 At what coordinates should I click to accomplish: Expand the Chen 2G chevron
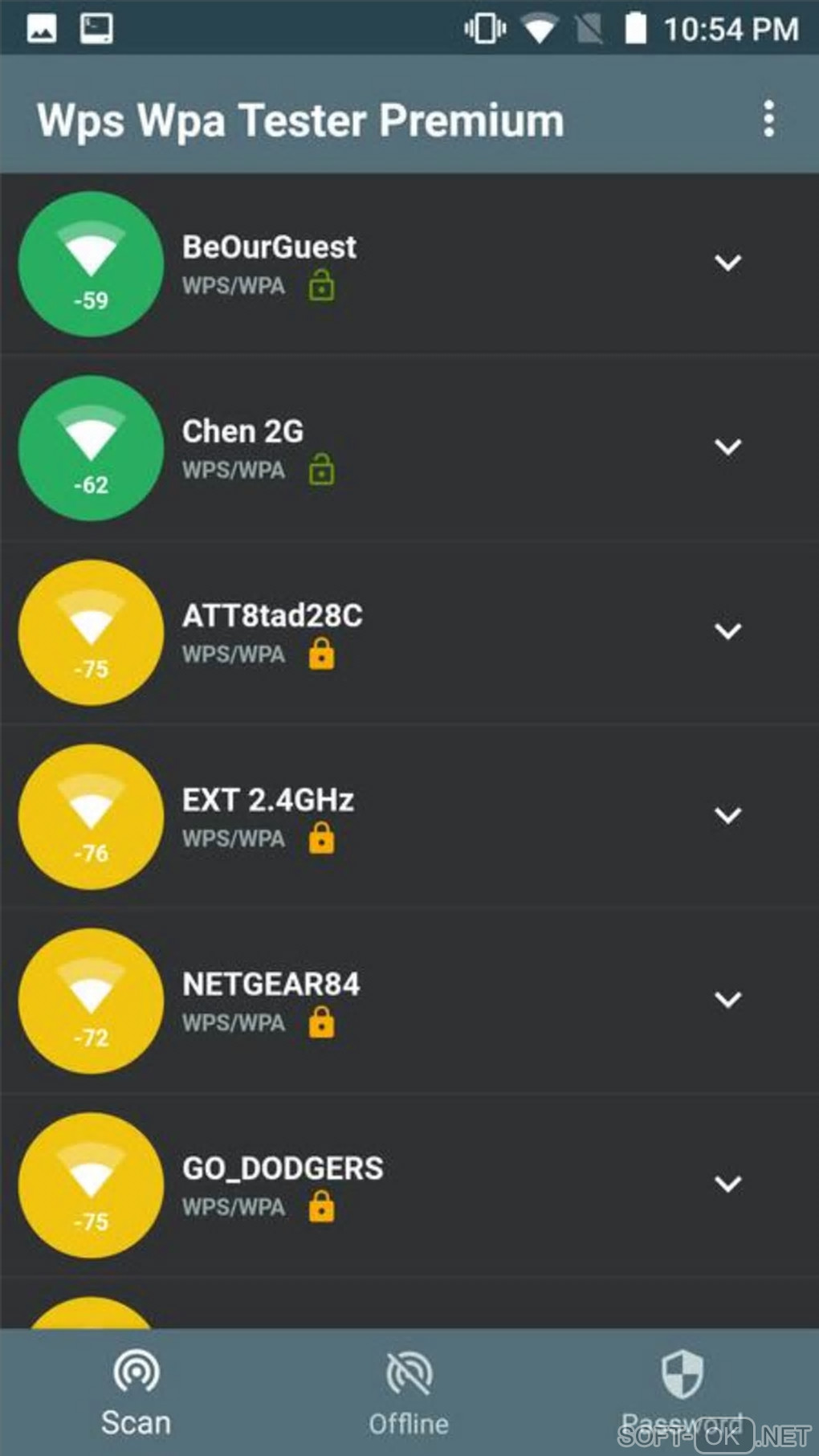[x=727, y=447]
